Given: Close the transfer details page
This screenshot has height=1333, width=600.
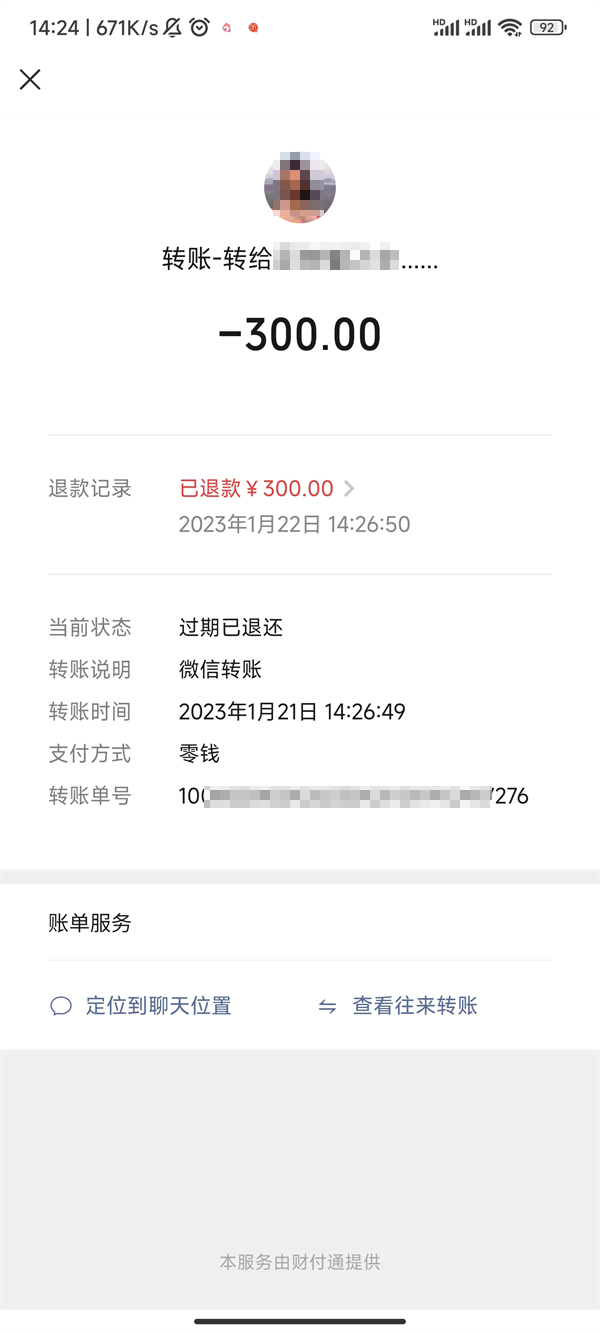Looking at the screenshot, I should click(x=30, y=80).
